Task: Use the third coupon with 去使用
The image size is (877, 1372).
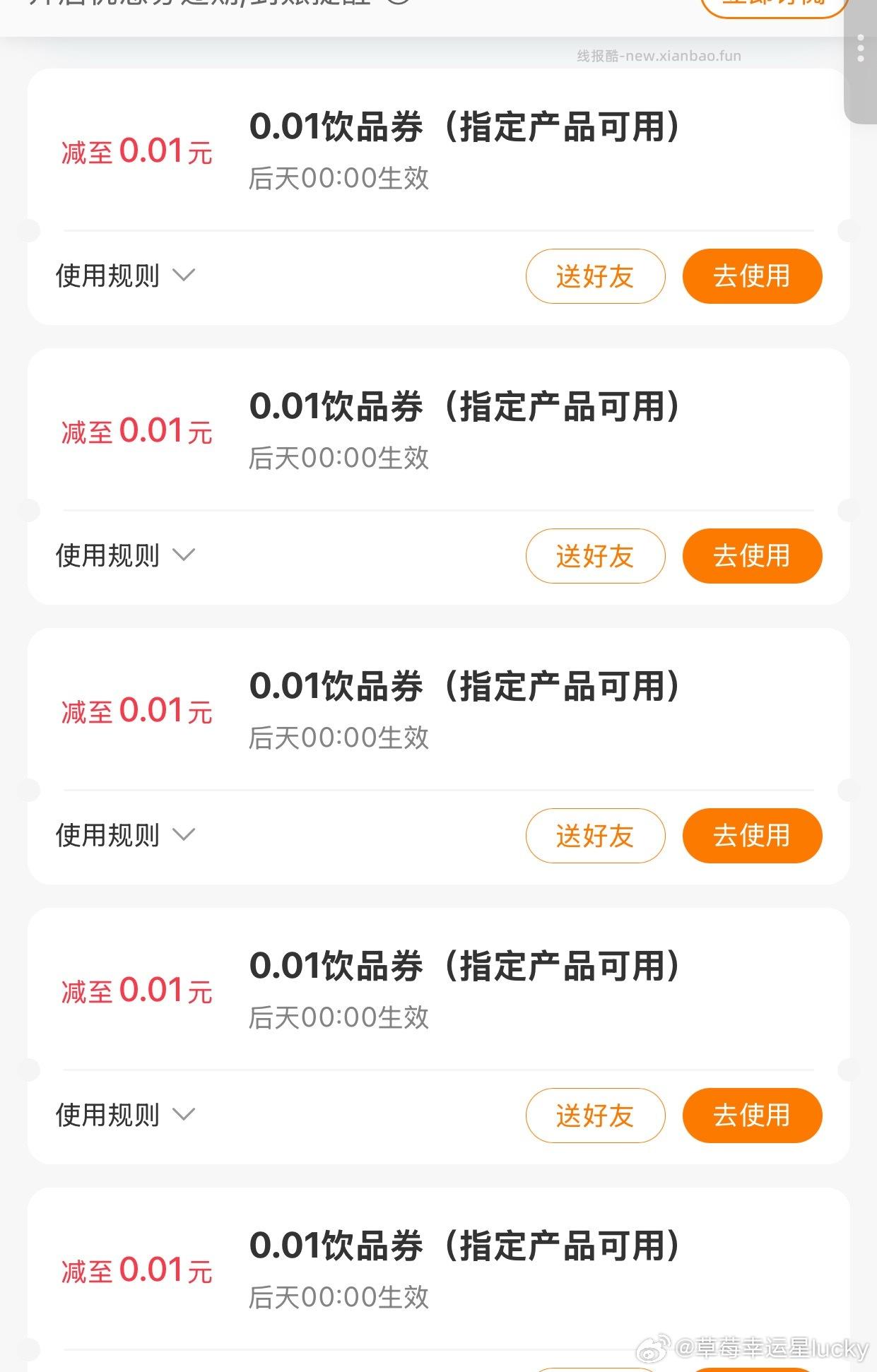Action: pyautogui.click(x=751, y=836)
